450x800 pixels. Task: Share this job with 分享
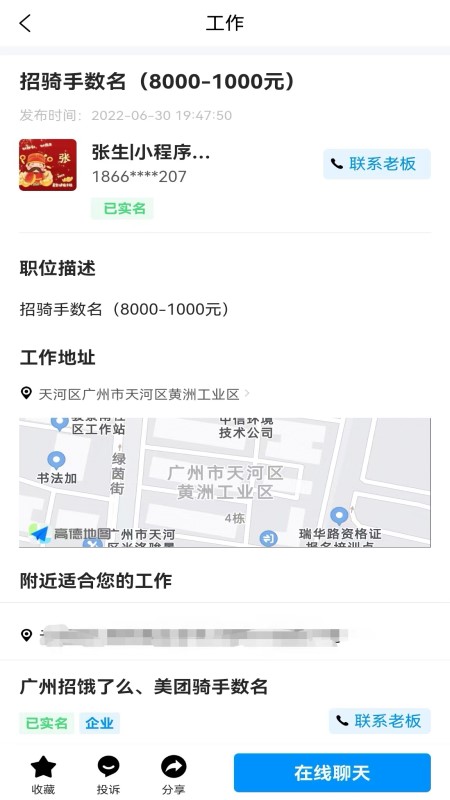pos(173,775)
